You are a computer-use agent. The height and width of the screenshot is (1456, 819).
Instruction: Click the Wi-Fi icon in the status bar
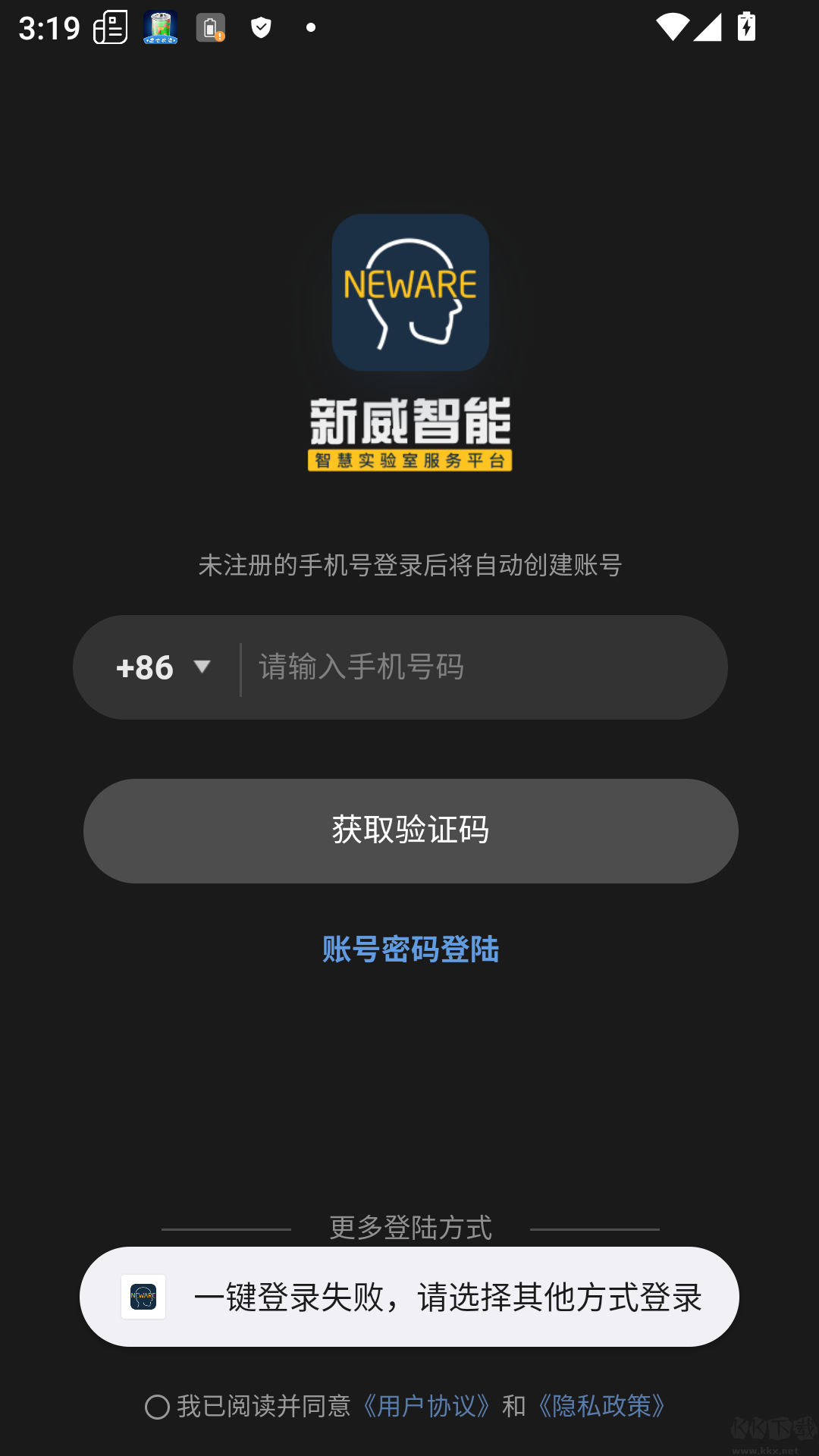[x=671, y=29]
